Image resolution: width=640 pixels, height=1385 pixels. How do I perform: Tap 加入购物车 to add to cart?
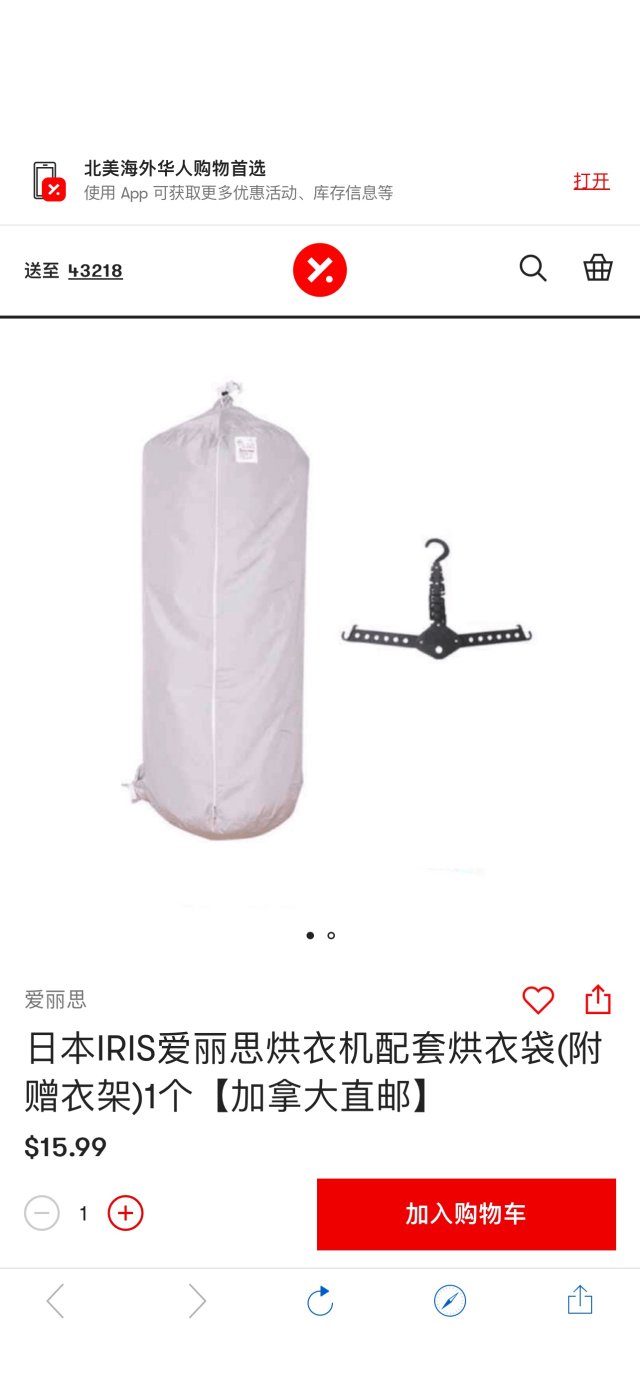coord(466,1214)
